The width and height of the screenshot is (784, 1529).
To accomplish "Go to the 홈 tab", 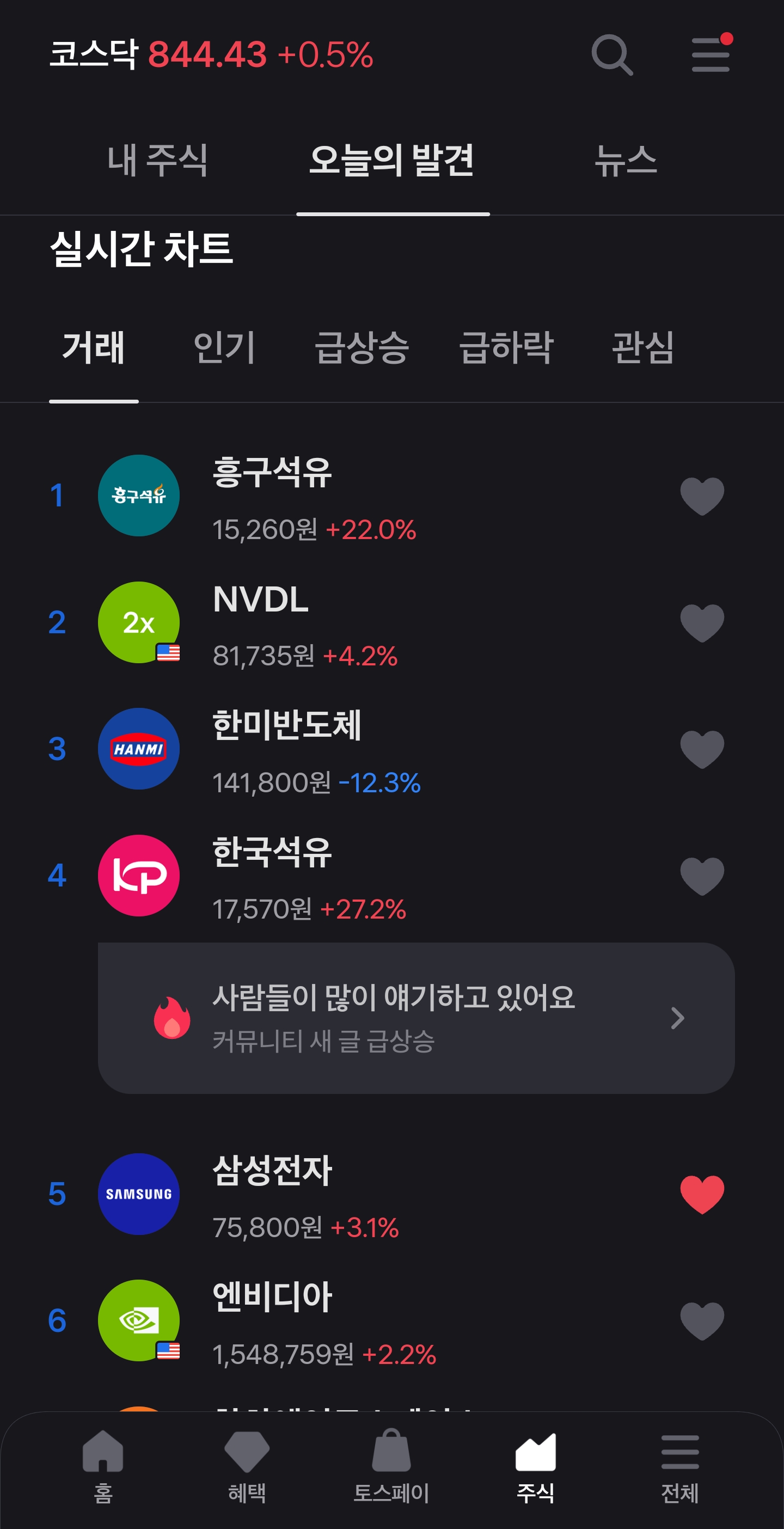I will [x=103, y=1465].
